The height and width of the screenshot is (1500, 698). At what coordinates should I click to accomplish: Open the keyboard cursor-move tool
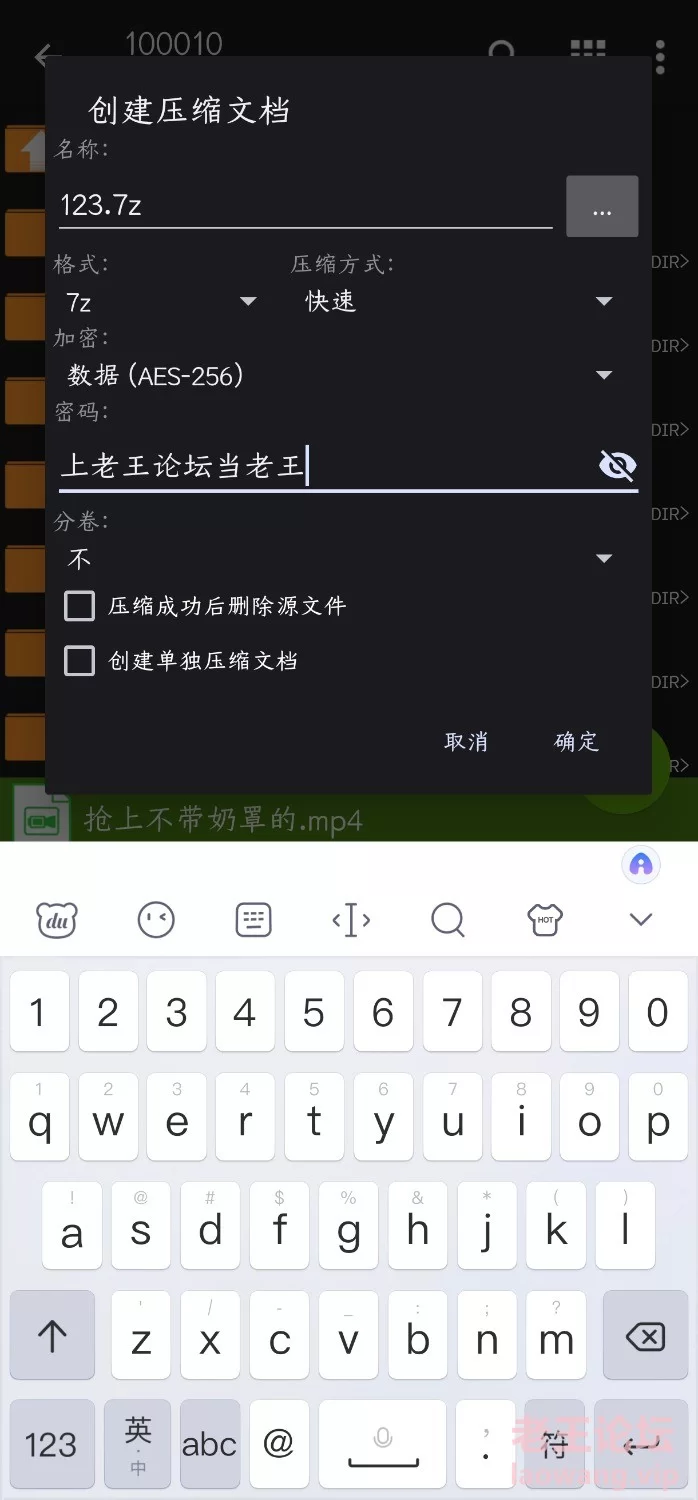351,919
